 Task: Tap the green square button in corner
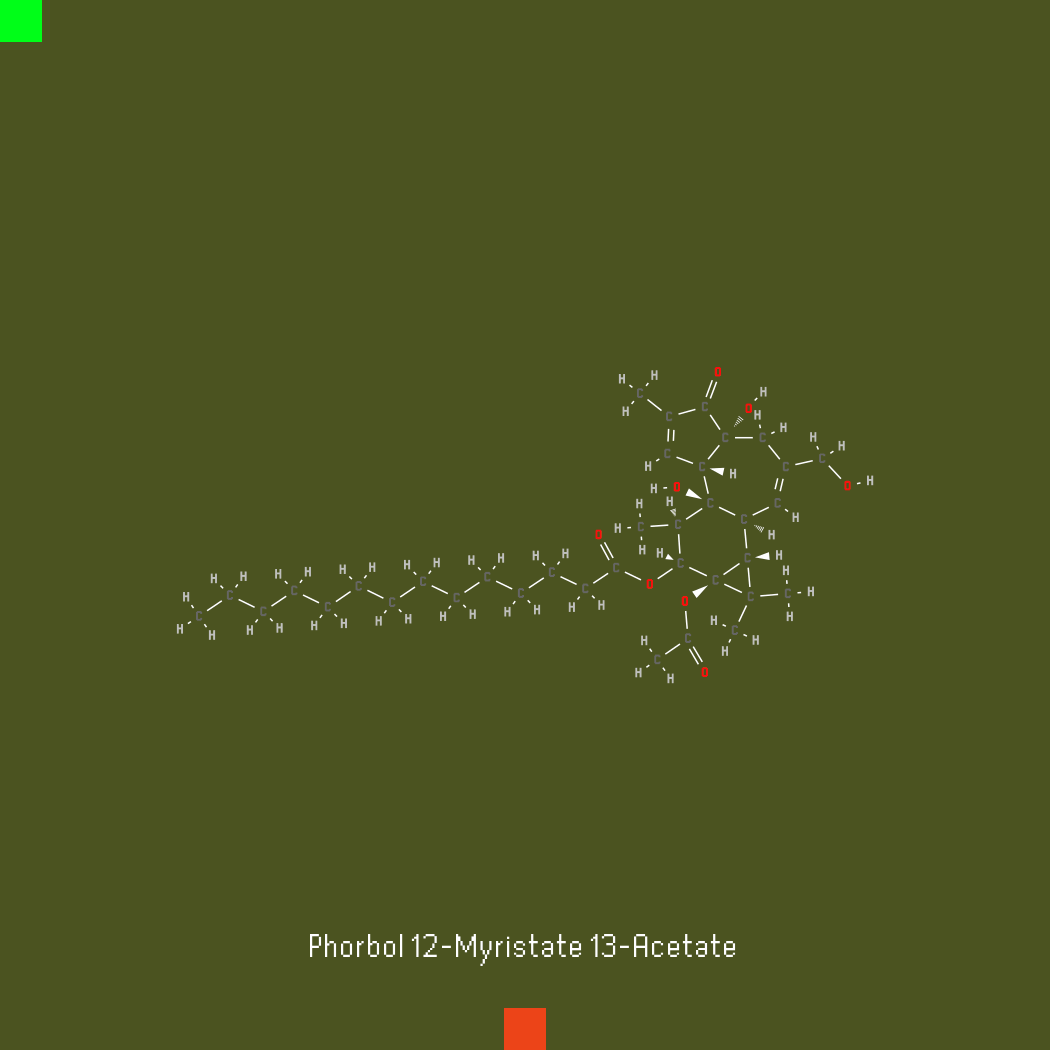point(20,20)
